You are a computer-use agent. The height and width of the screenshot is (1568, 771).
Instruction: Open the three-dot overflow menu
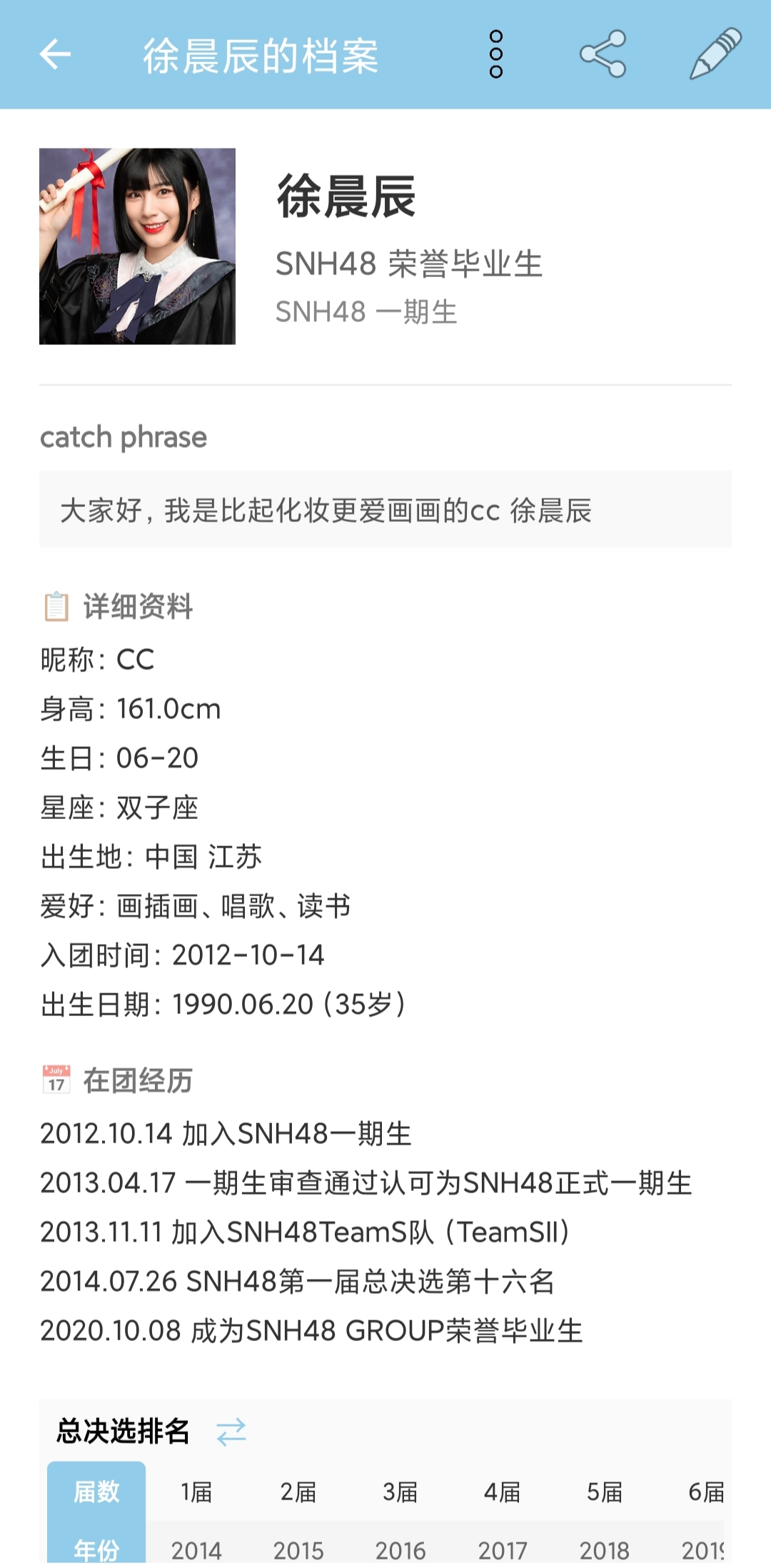[x=496, y=54]
